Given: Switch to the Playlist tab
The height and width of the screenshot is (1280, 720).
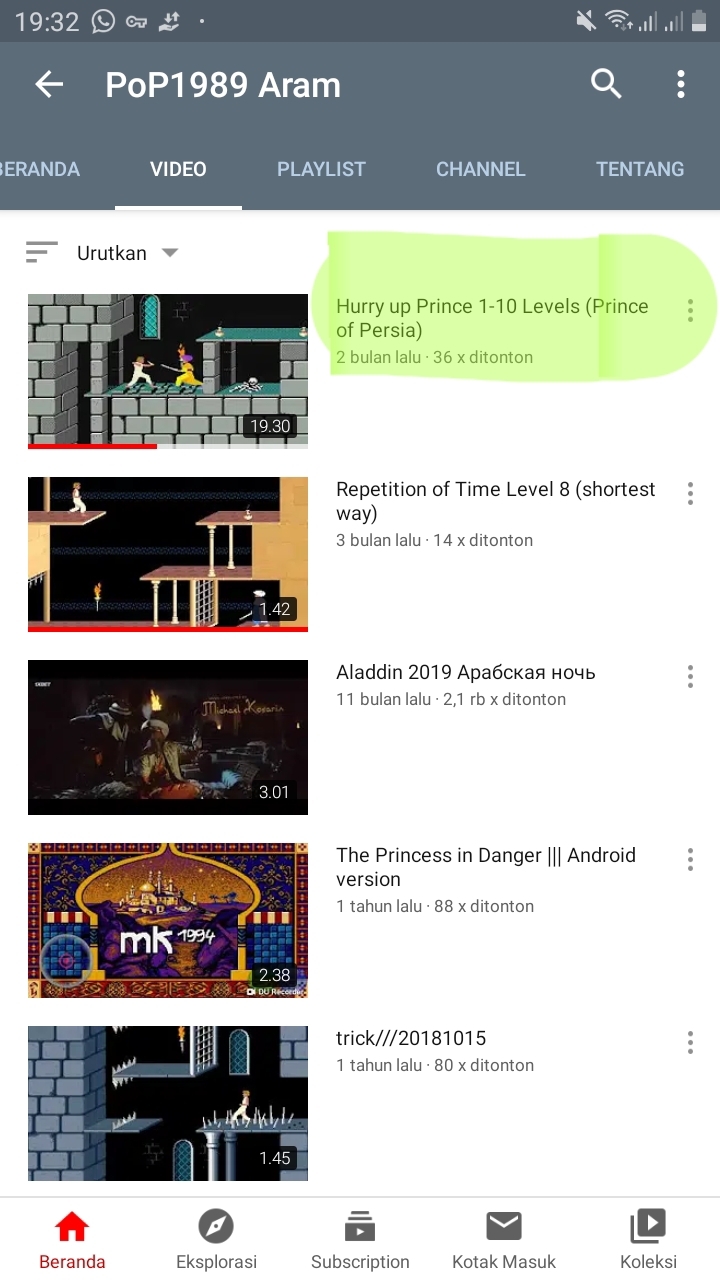Looking at the screenshot, I should pos(321,169).
